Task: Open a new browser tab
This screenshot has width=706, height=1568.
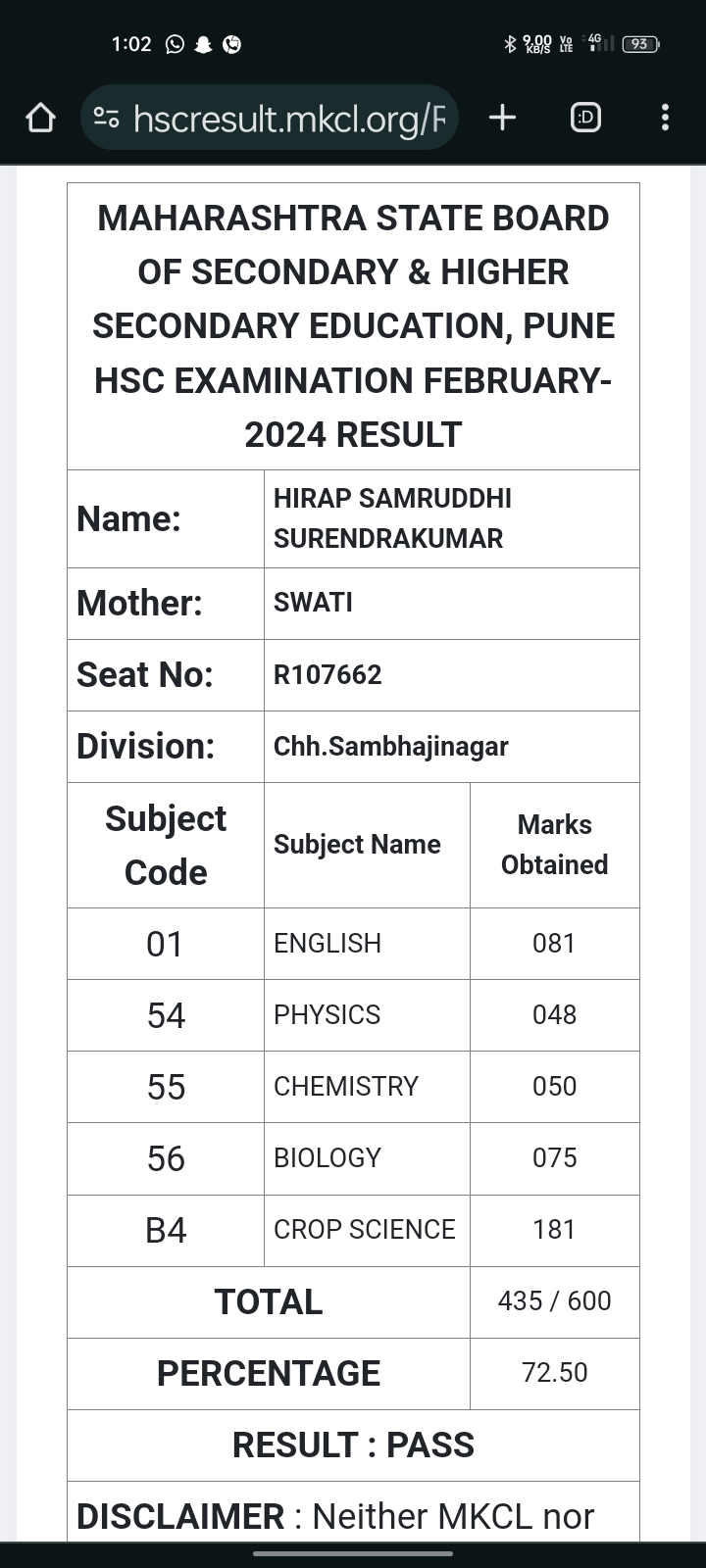Action: click(502, 119)
